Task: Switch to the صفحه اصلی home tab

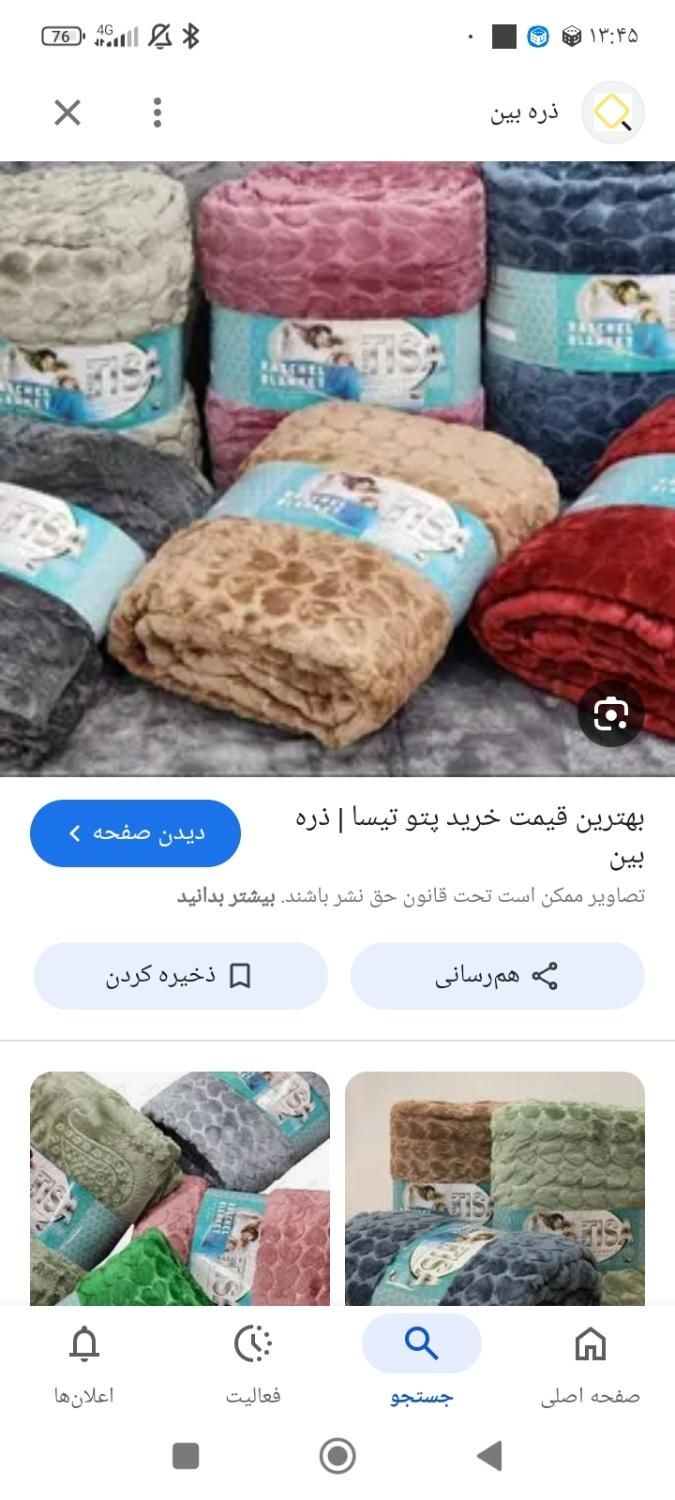Action: pos(590,1362)
